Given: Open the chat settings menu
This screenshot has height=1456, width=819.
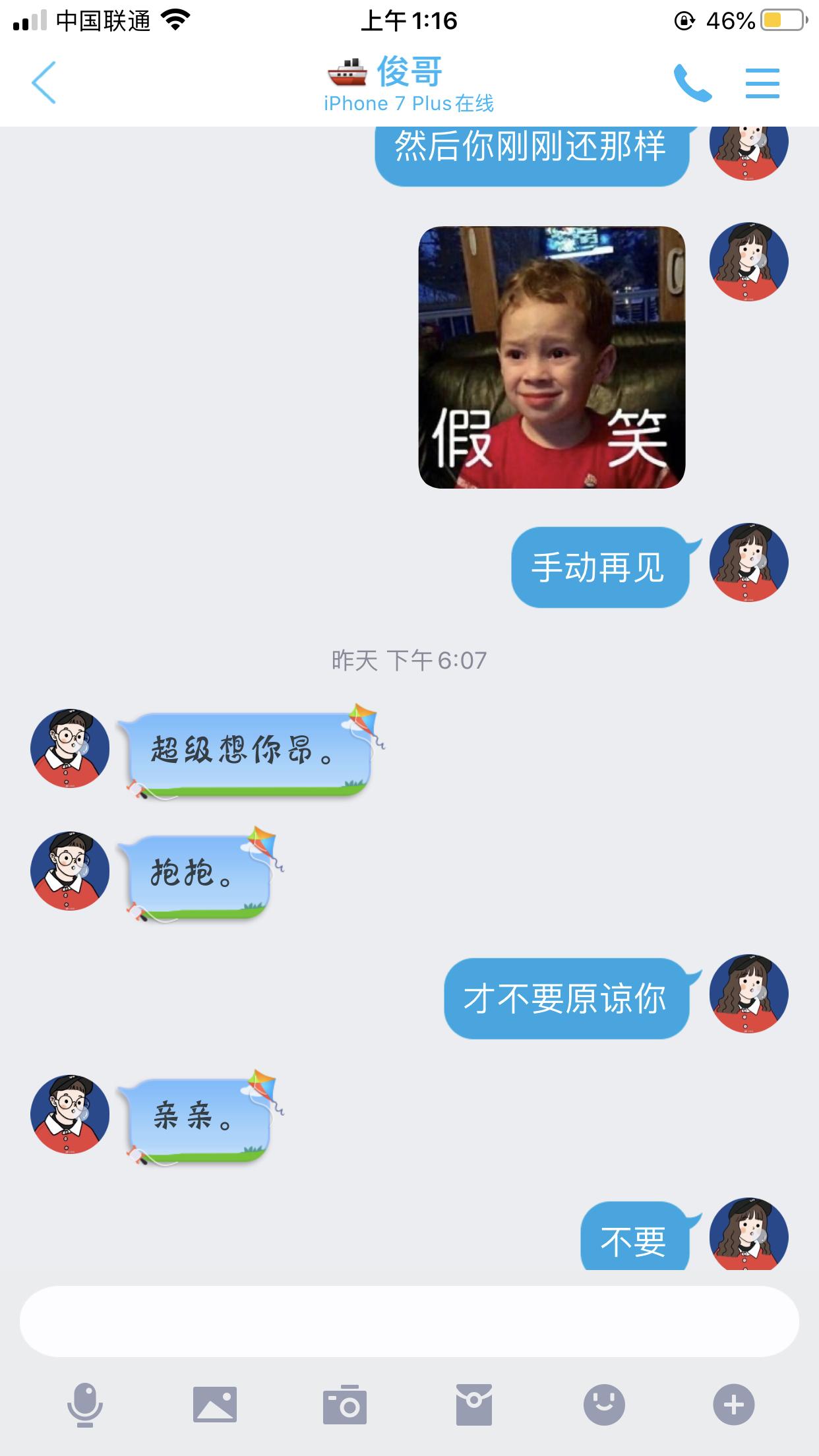Looking at the screenshot, I should pyautogui.click(x=762, y=83).
